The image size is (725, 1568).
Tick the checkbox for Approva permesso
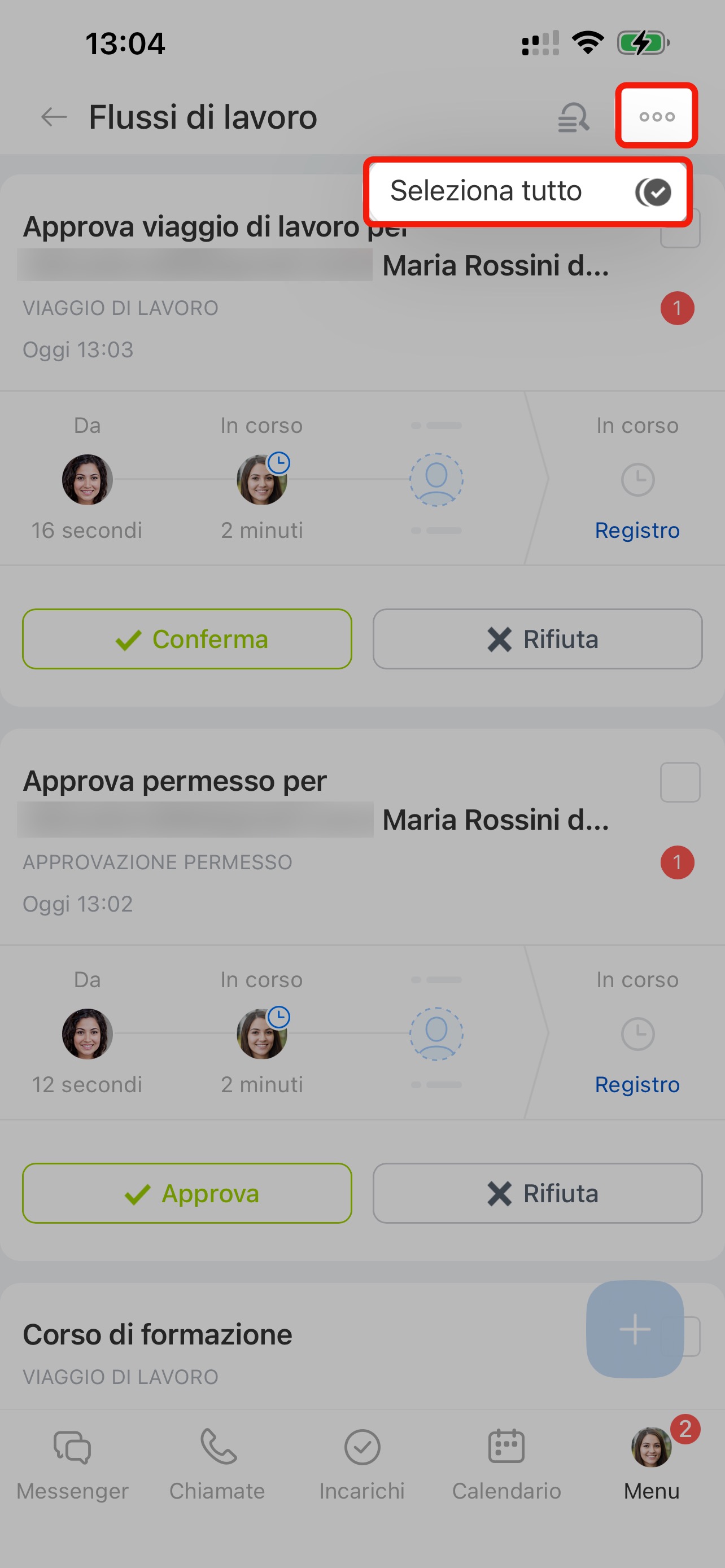[x=679, y=782]
